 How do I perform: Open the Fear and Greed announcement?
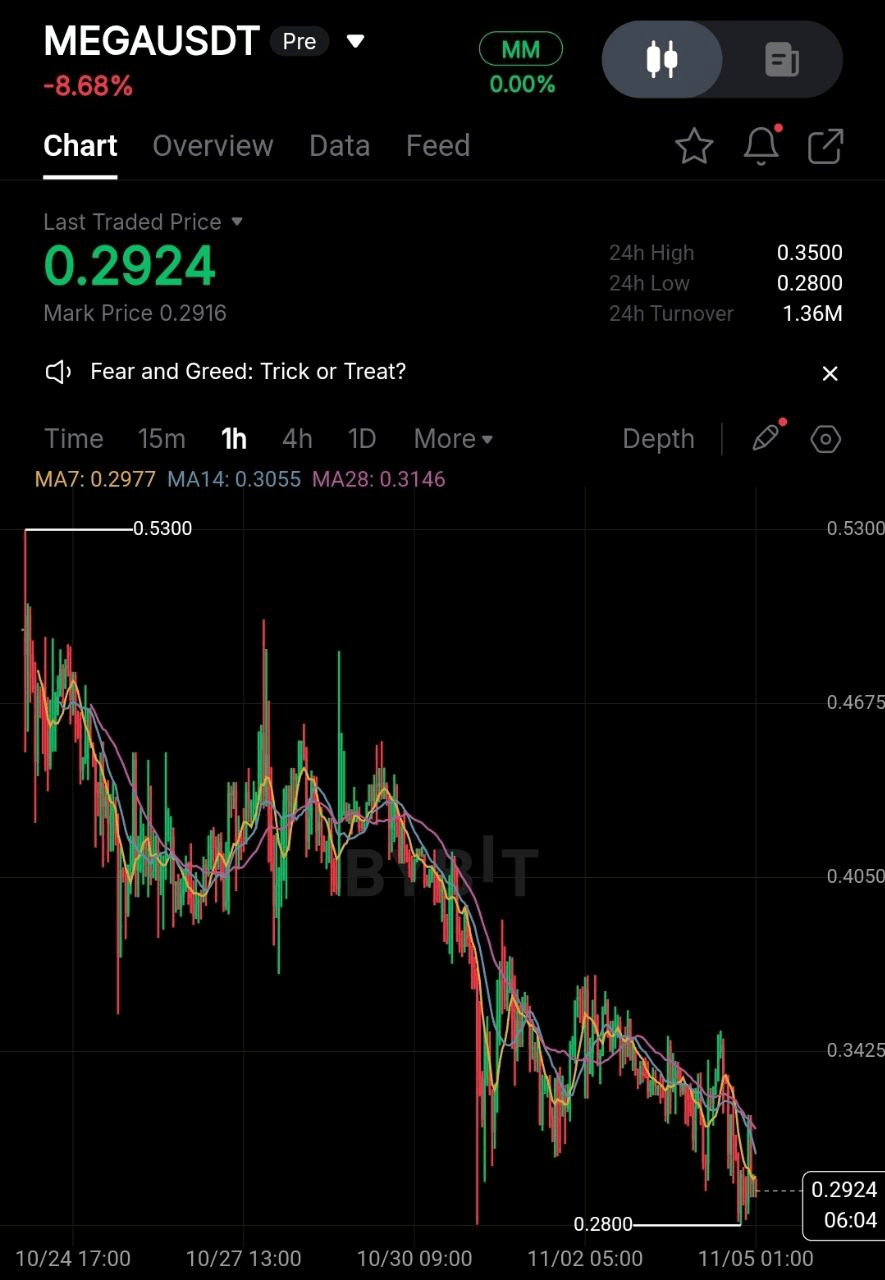248,372
